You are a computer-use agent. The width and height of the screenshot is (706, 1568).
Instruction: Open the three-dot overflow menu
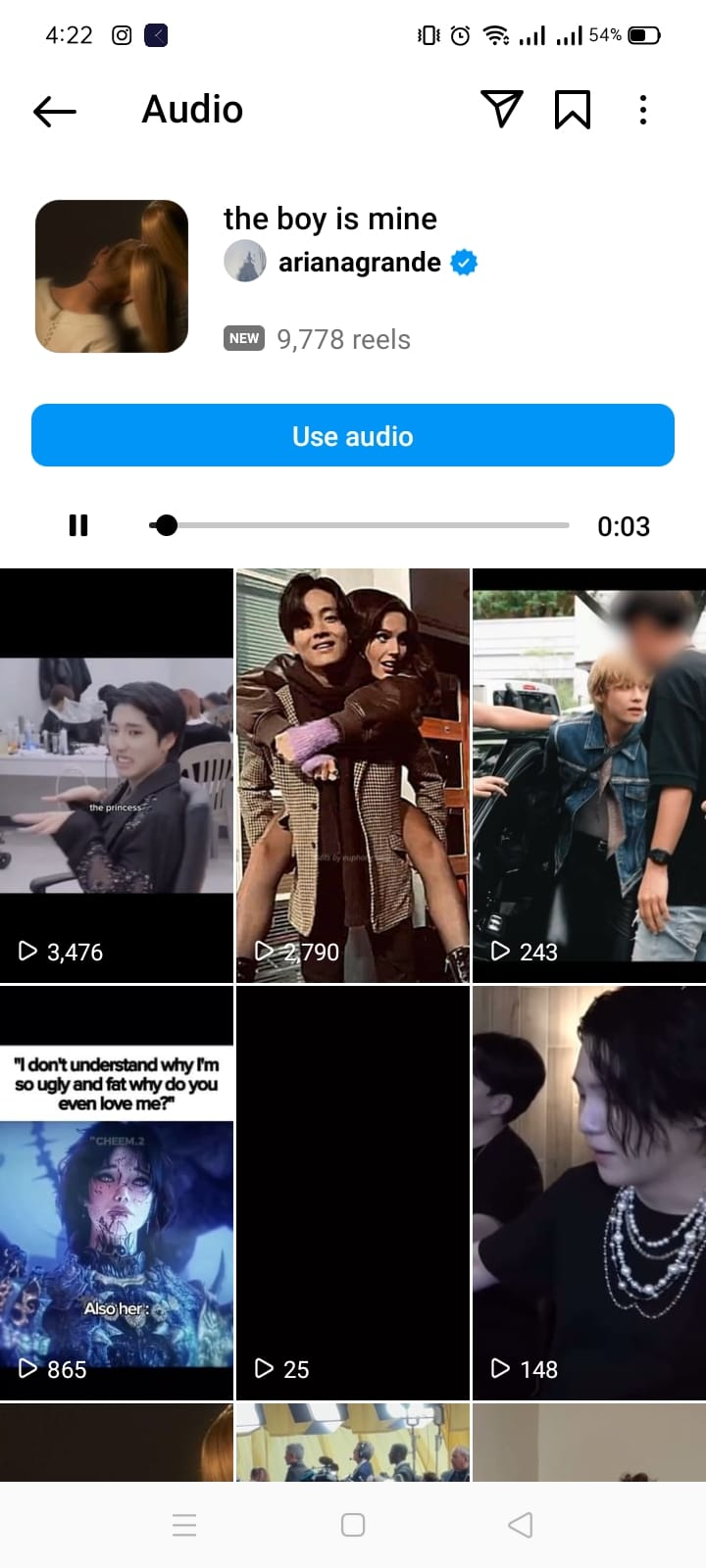point(643,110)
